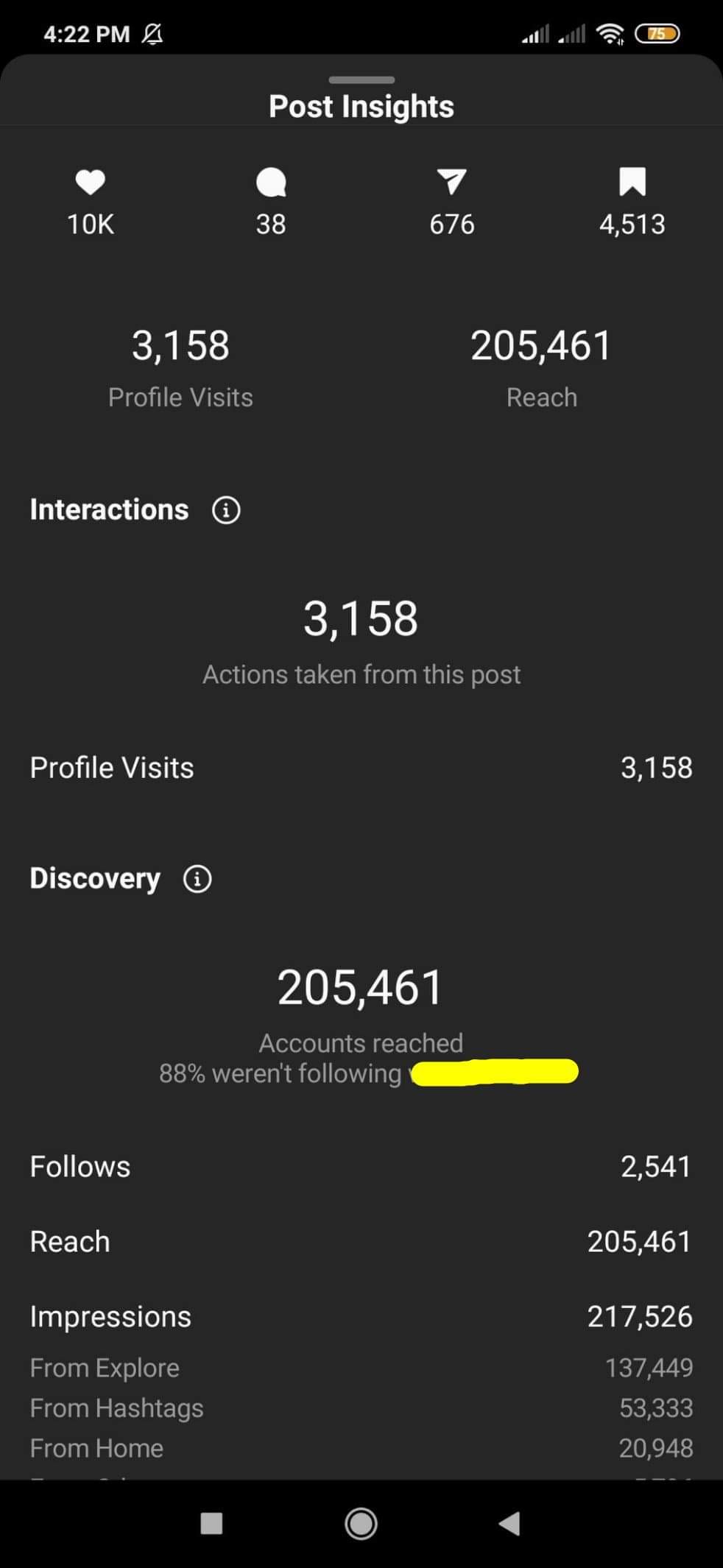This screenshot has height=1568, width=723.
Task: Tap the sheet drag handle above Post Insights
Action: point(361,80)
